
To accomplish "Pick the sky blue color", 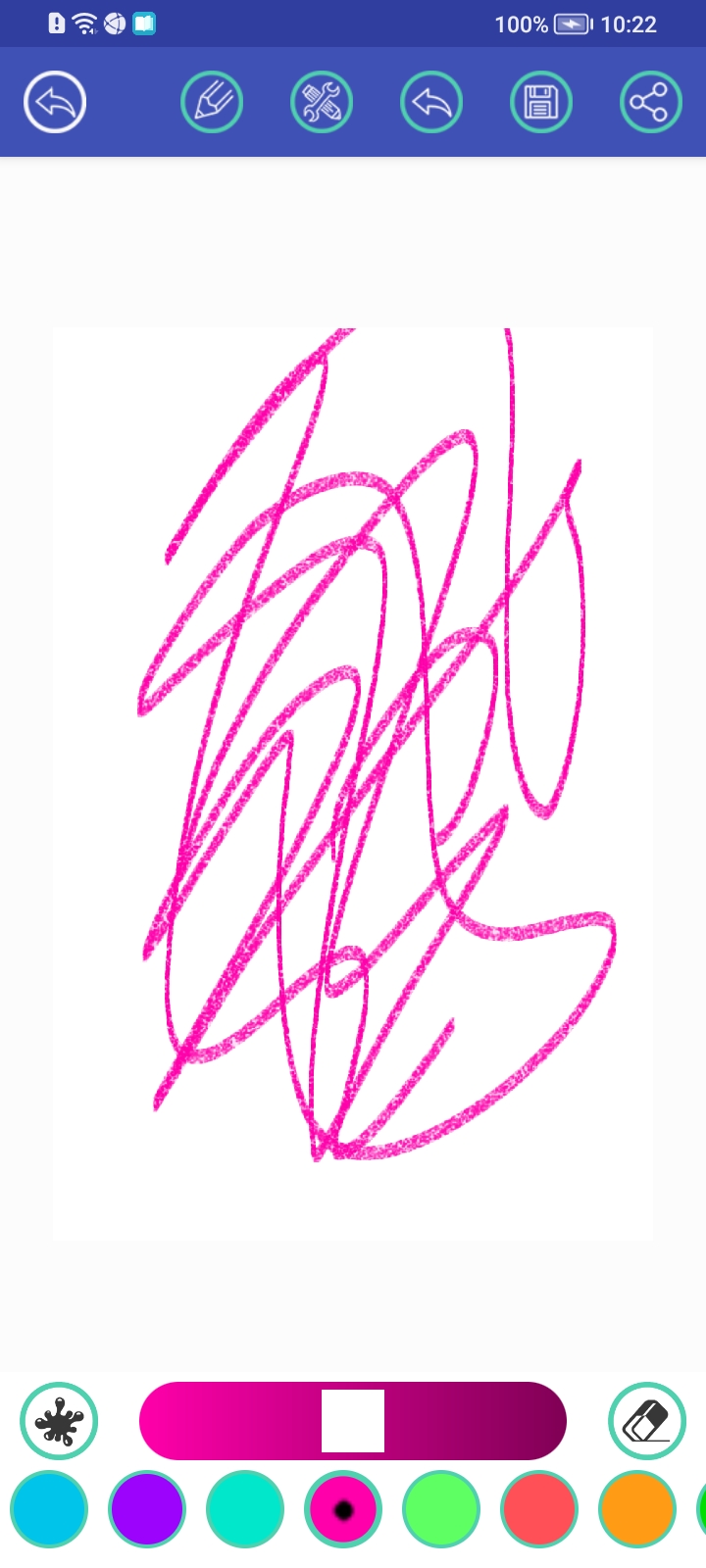I will 49,1509.
